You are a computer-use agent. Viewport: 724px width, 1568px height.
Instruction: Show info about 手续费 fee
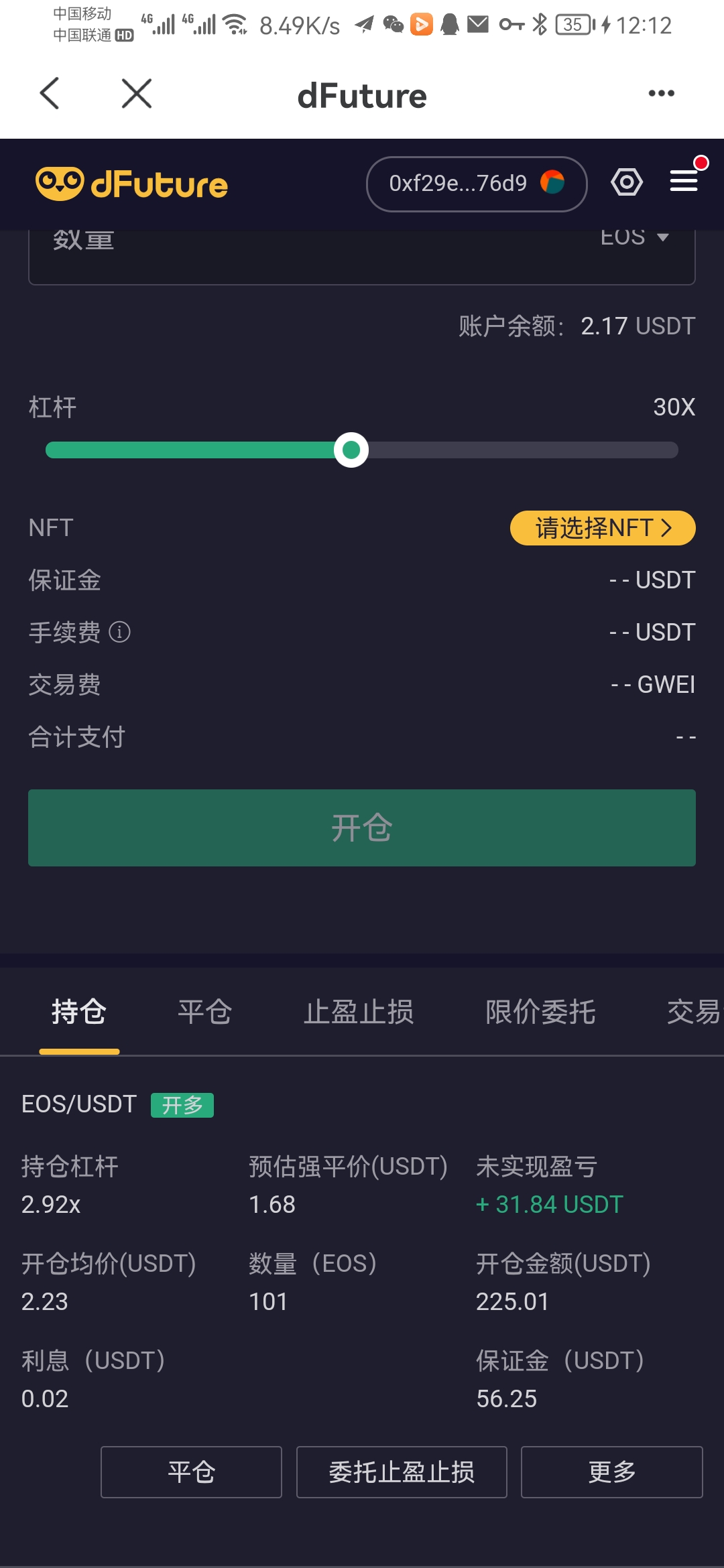coord(120,632)
